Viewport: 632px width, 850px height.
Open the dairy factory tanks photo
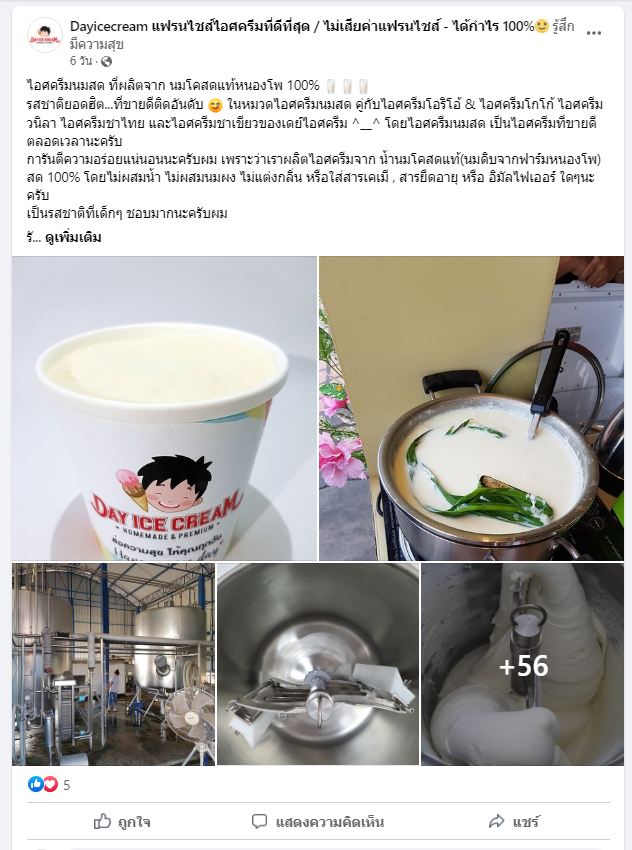[x=113, y=665]
